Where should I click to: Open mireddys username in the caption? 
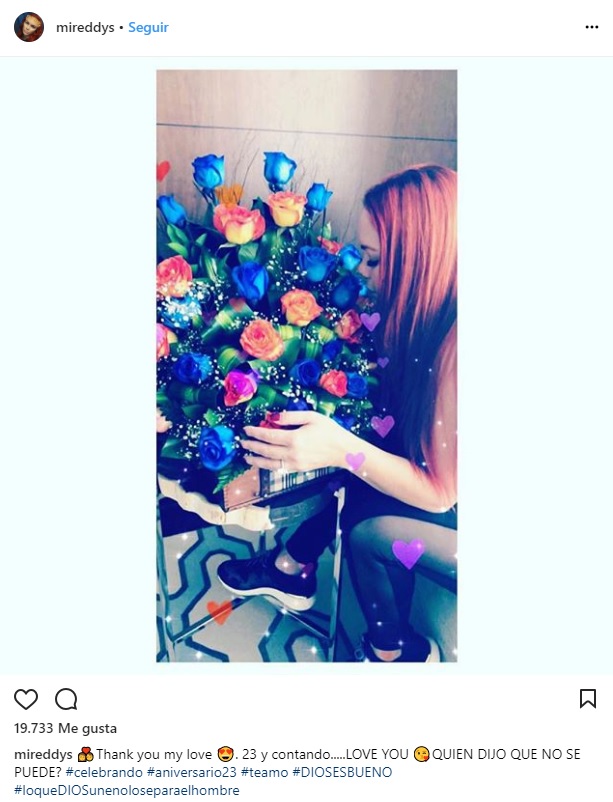tap(44, 754)
